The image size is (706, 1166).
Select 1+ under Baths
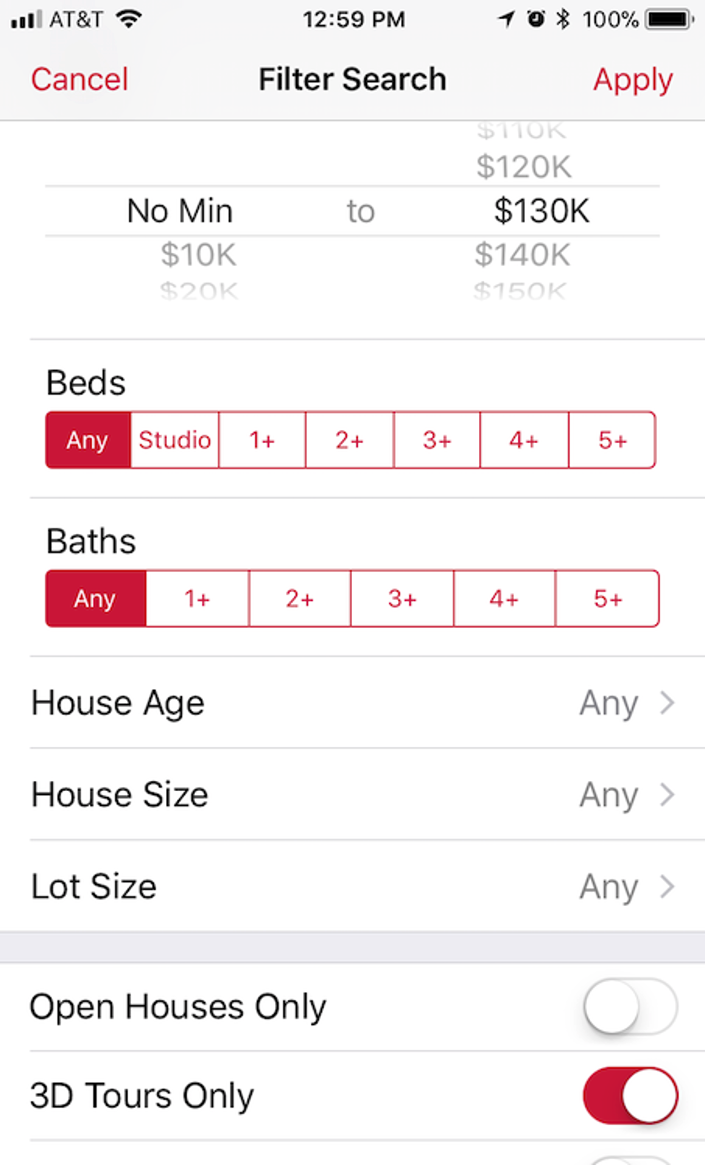point(197,599)
